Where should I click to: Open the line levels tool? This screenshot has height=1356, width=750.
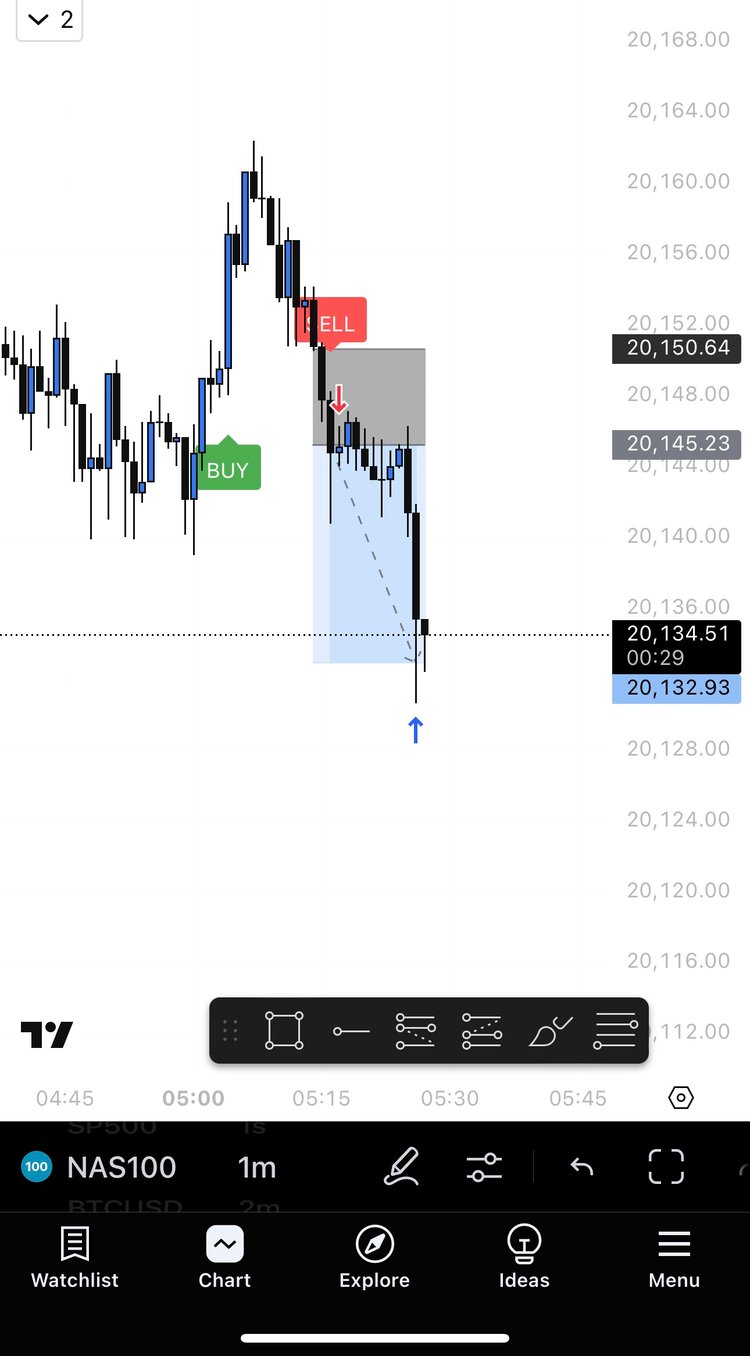click(x=615, y=1031)
